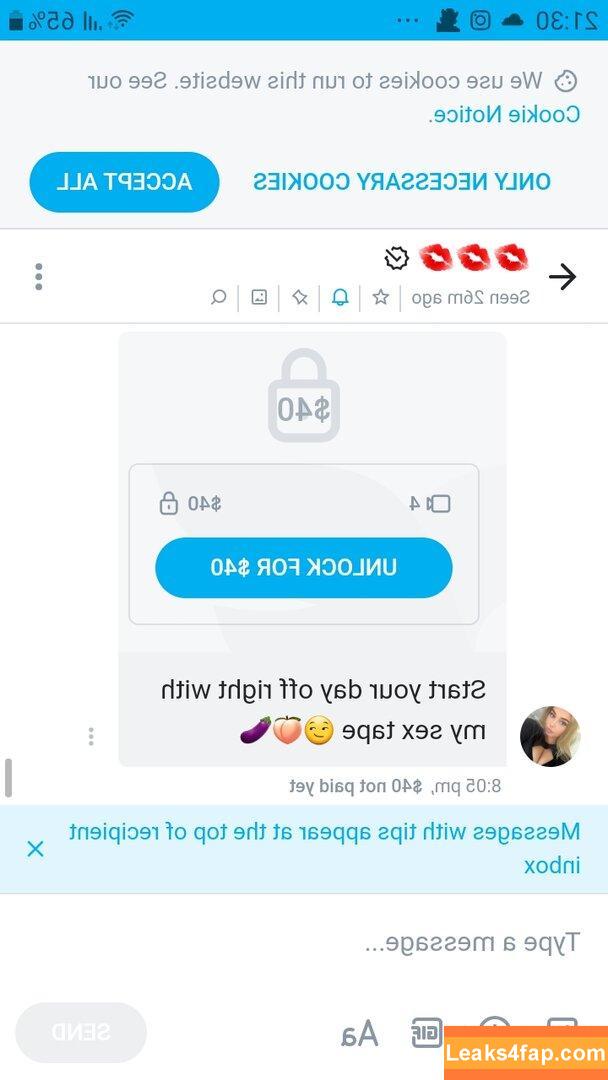Screen dimensions: 608x1080
Task: Open the GIF picker
Action: 427,1033
